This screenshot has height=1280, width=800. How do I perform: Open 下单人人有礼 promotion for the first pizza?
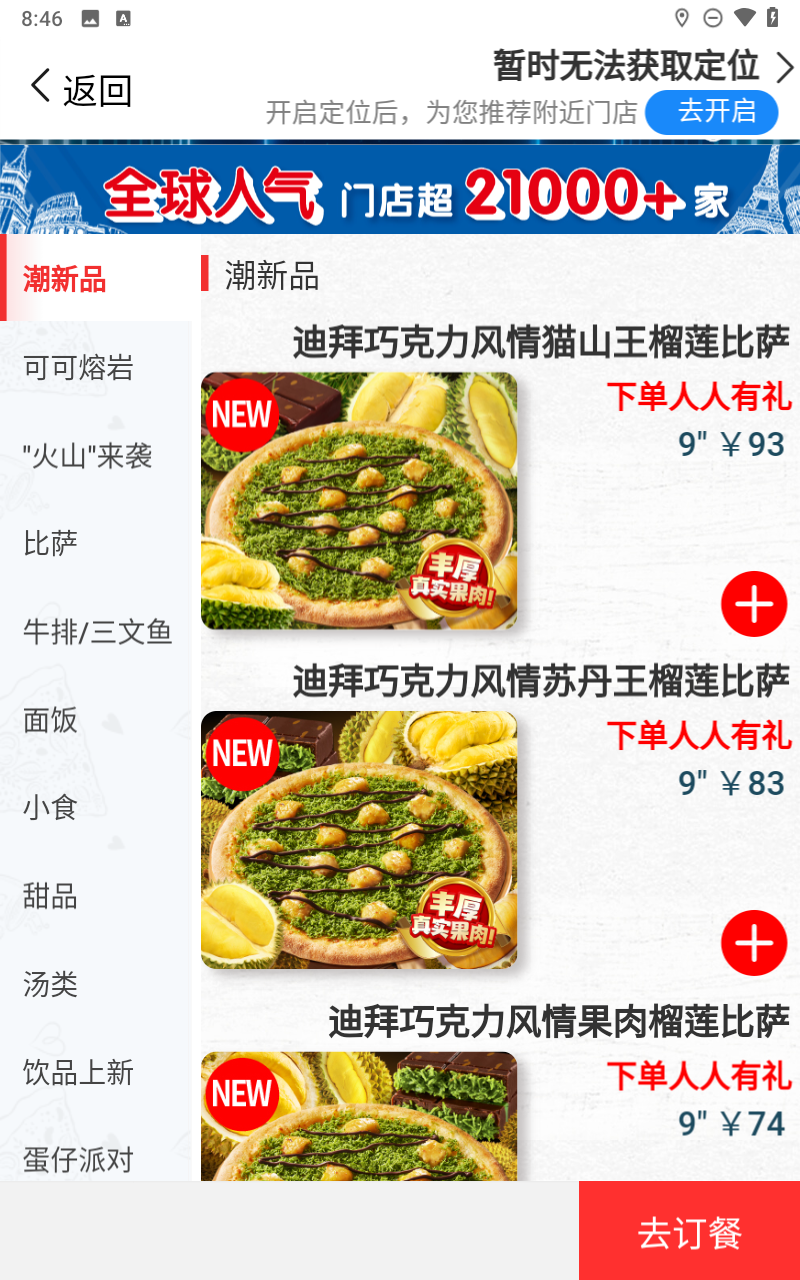click(x=698, y=398)
